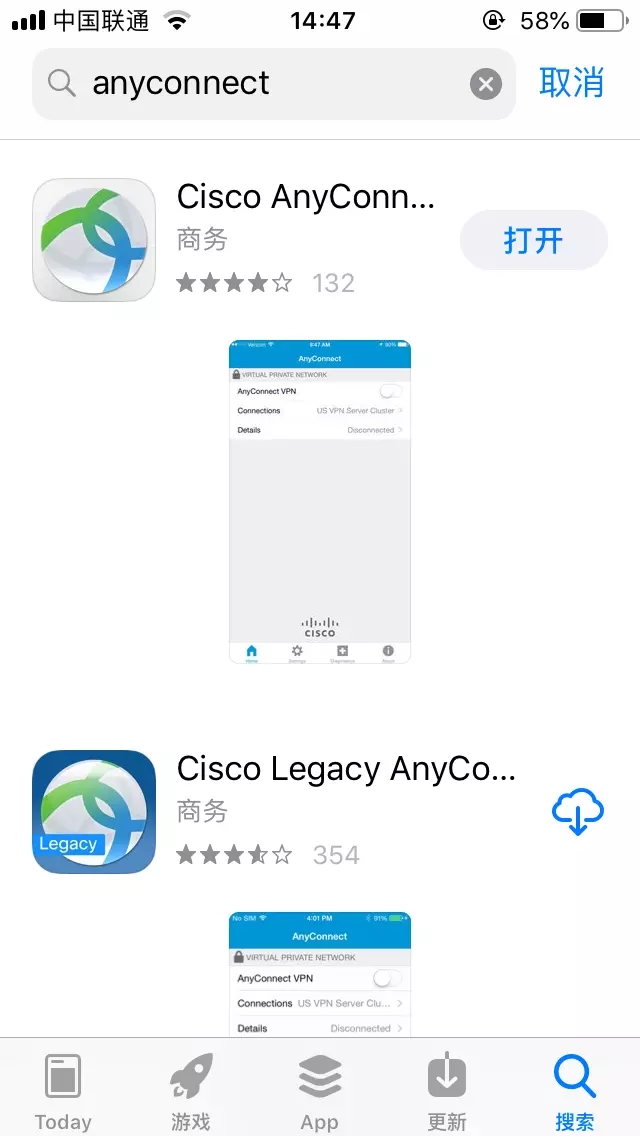Open Cisco Legacy AnyConnect screenshot preview

tap(320, 973)
